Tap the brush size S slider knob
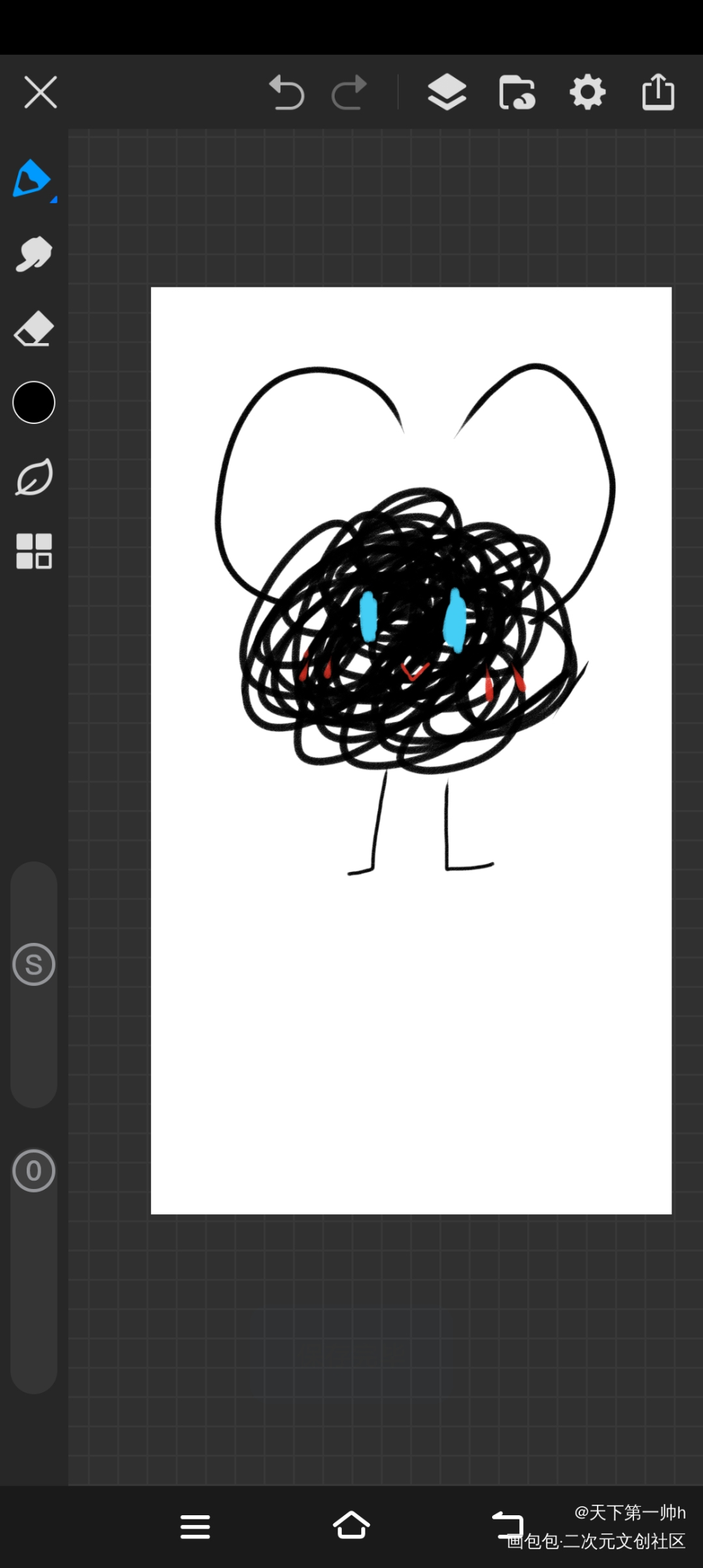 [34, 964]
